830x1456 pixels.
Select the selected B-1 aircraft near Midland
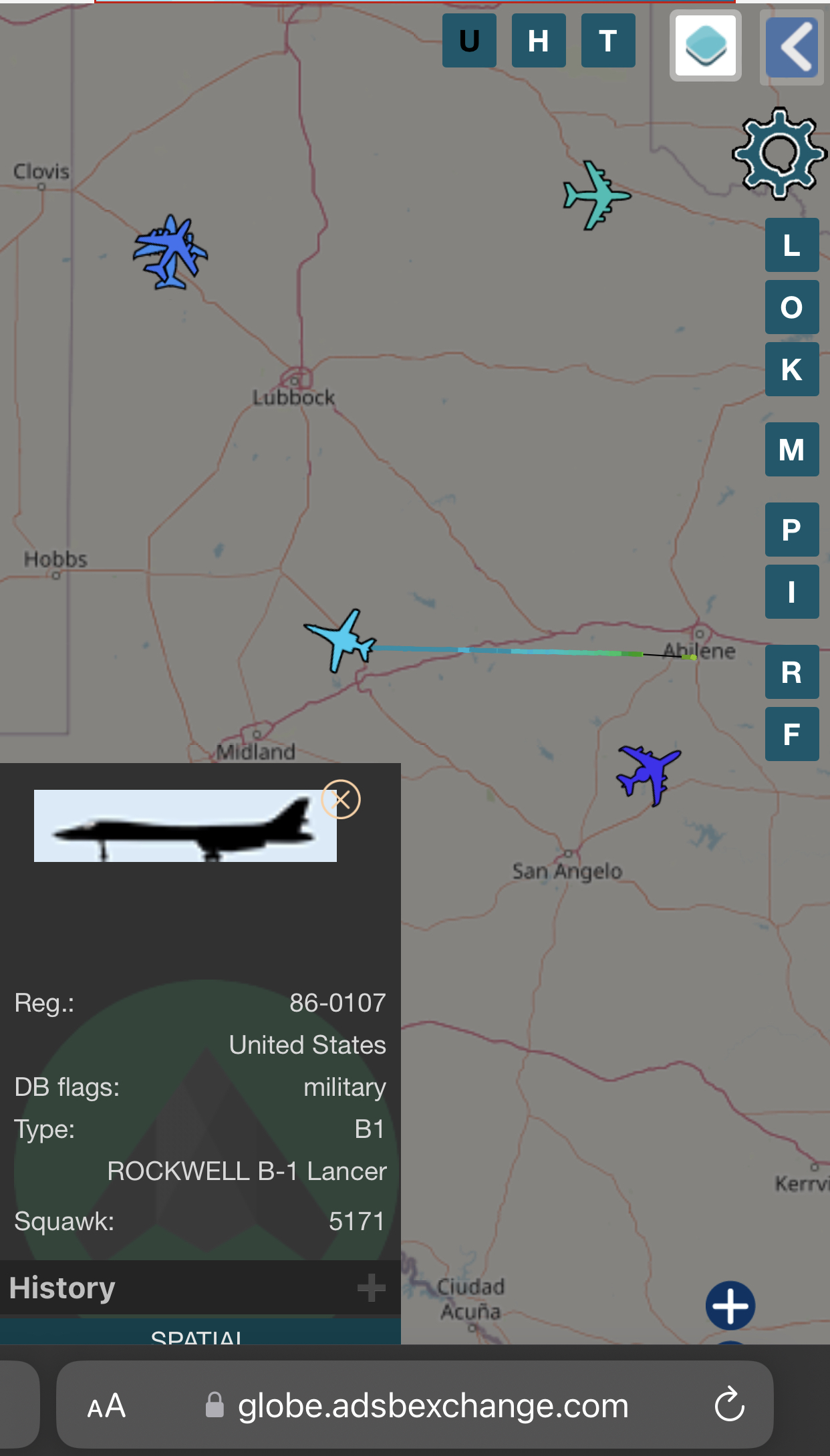tap(341, 639)
